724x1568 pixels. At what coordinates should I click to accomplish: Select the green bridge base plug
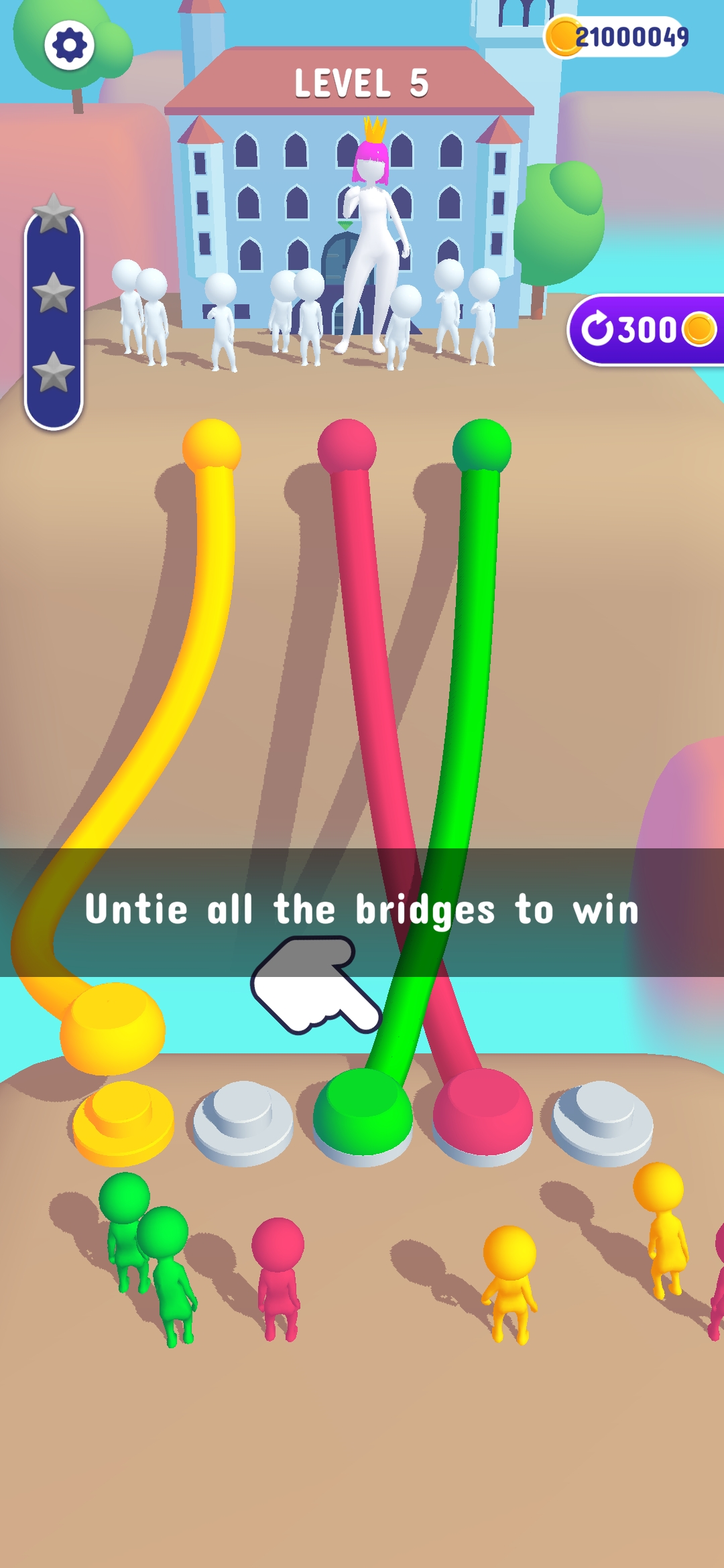(x=363, y=1109)
